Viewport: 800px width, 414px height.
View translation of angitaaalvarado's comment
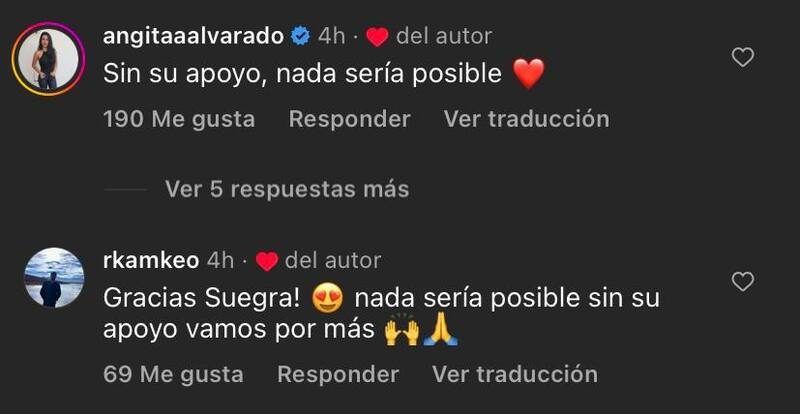coord(526,119)
